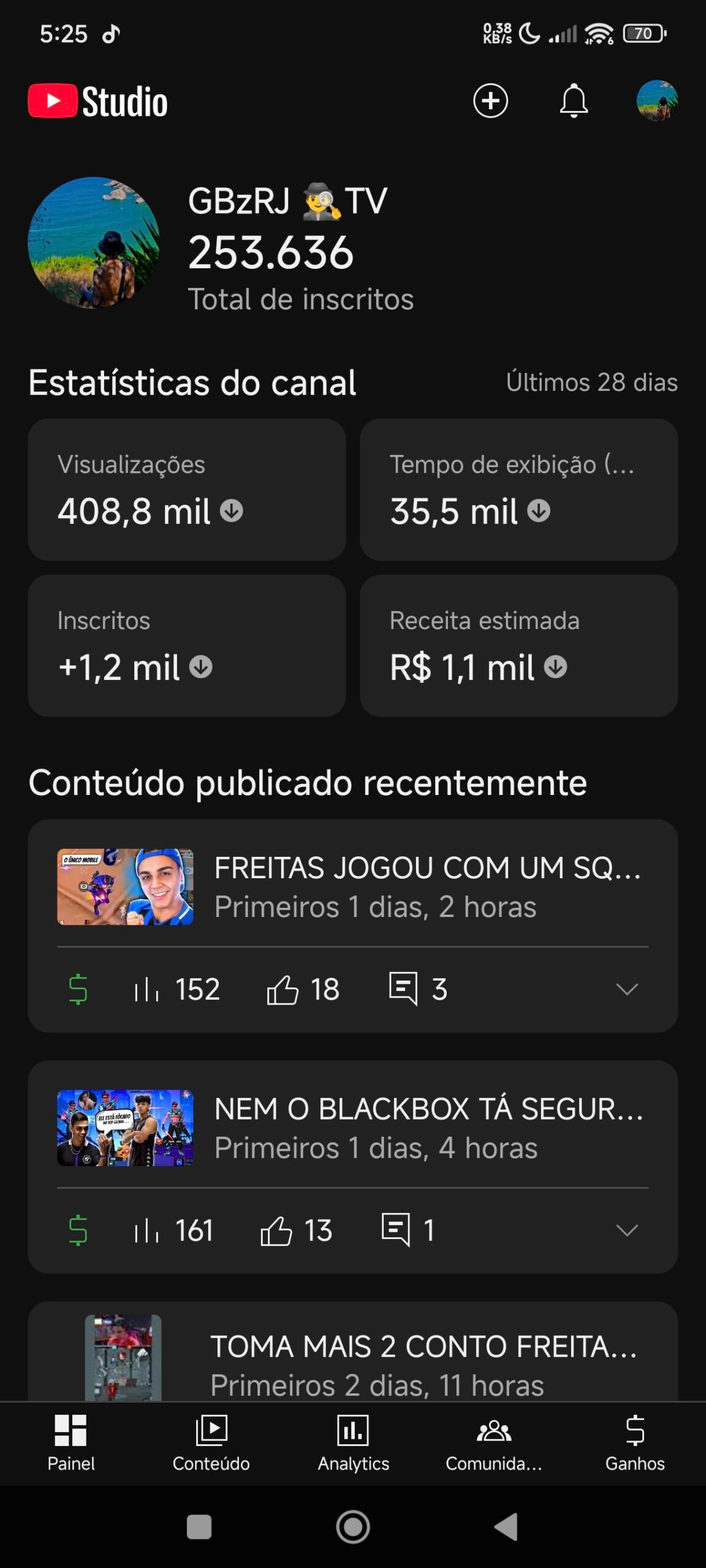Expand stats for NEM O BLACKBOX video
Screen dimensions: 706x1568
tap(626, 1231)
